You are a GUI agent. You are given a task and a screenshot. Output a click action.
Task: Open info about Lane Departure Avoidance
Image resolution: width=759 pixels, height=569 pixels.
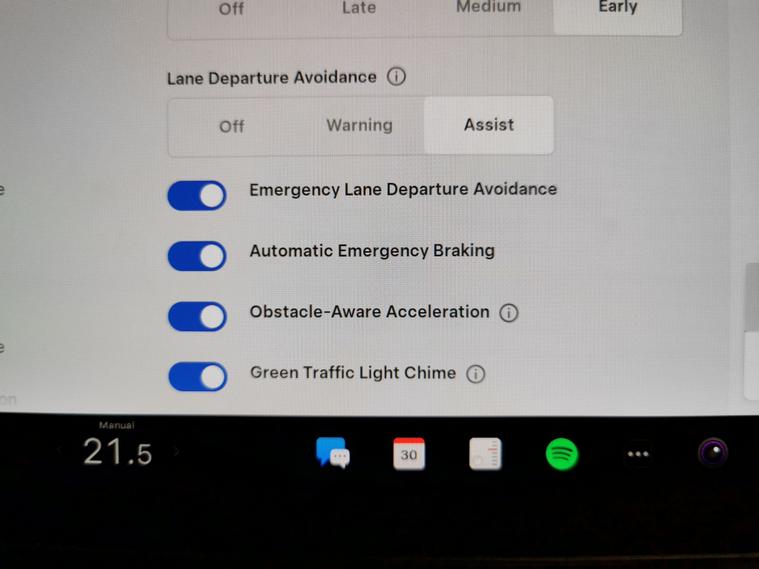[x=396, y=77]
